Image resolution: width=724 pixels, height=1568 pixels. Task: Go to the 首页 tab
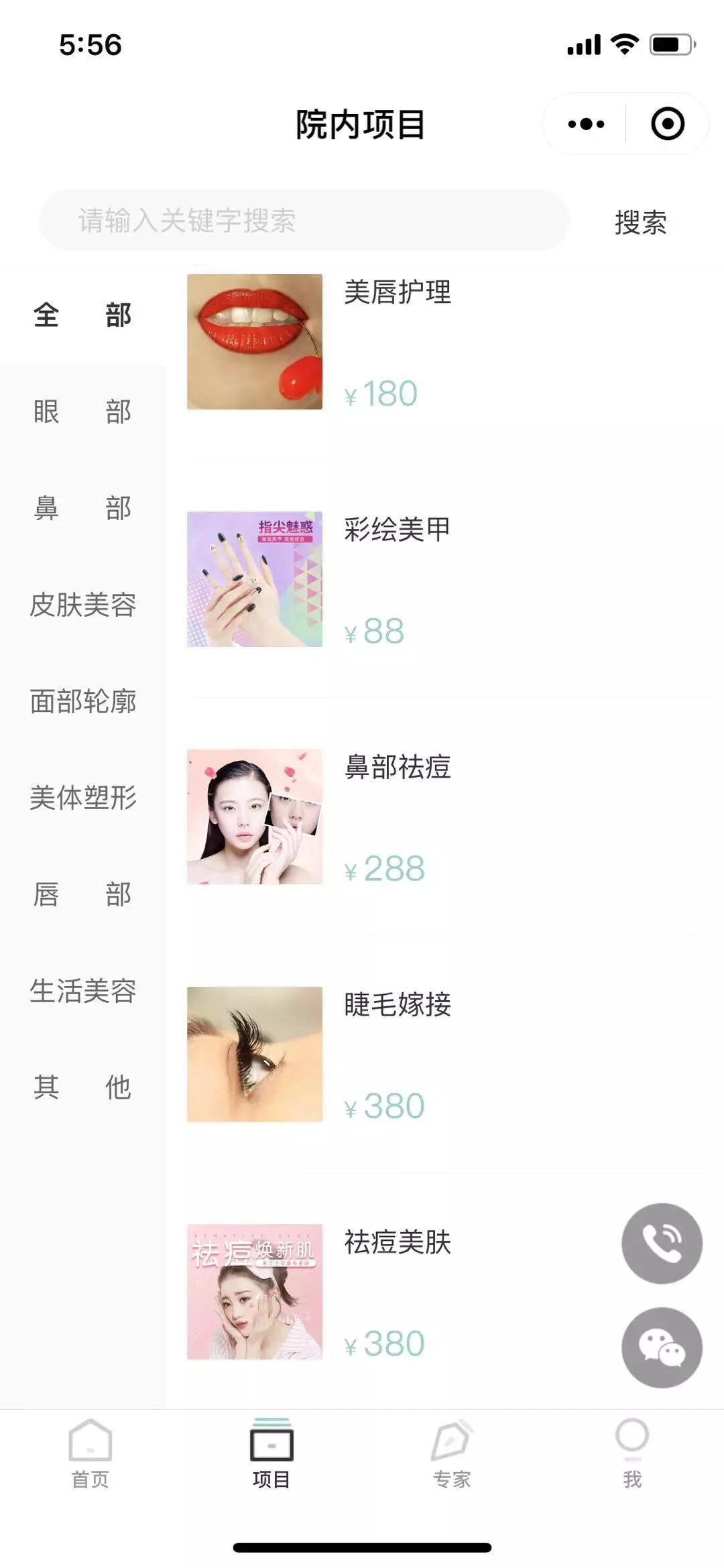90,1452
